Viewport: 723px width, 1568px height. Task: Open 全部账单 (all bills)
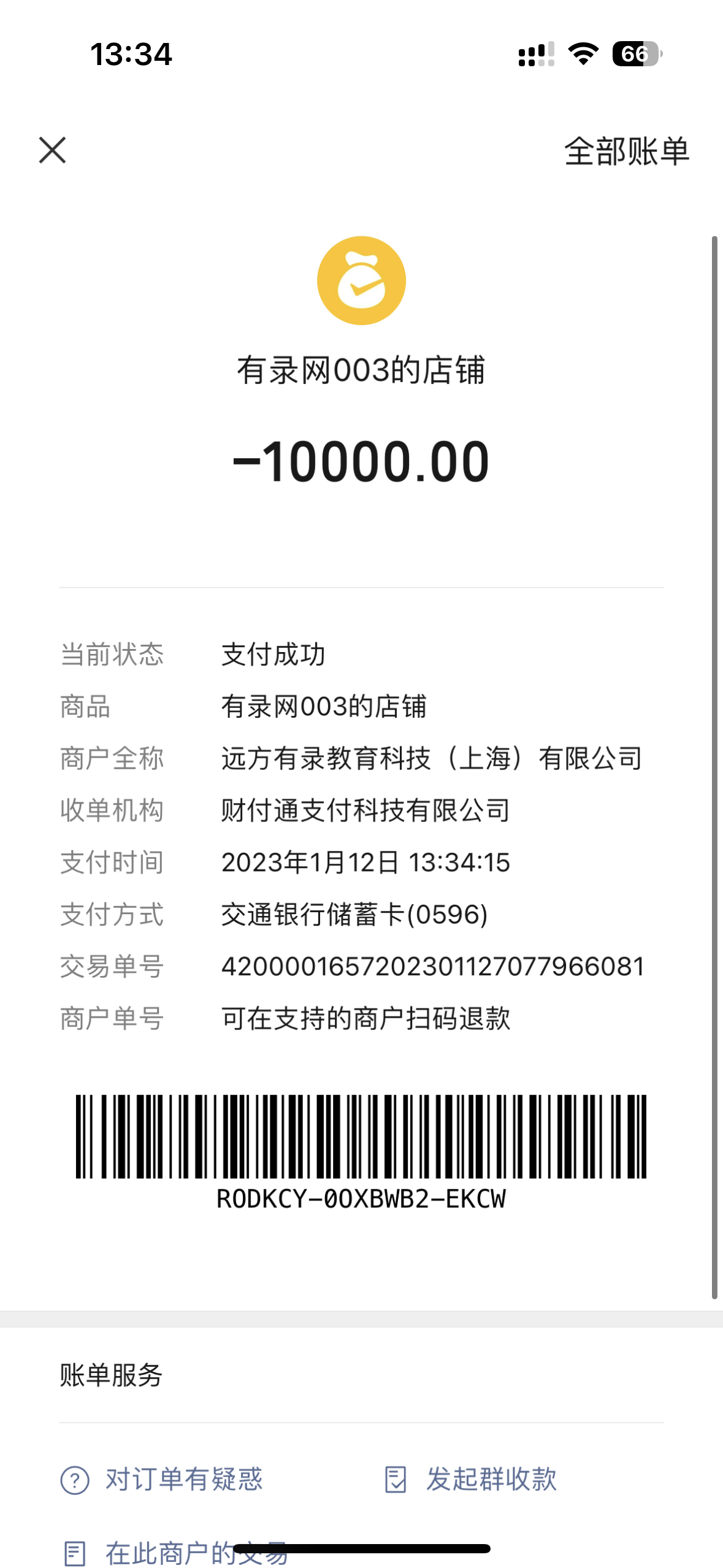tap(626, 152)
